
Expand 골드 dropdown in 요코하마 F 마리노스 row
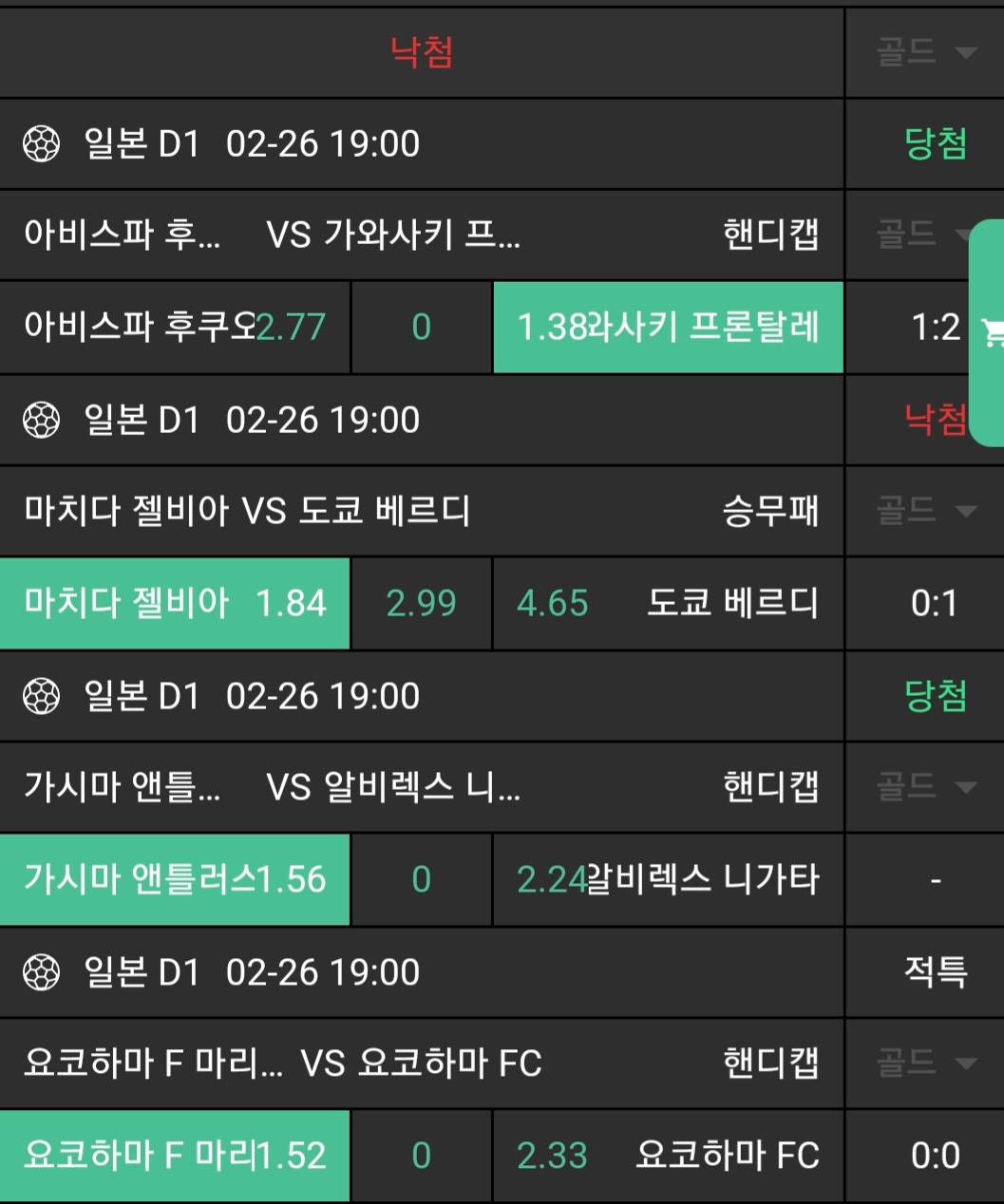[925, 1063]
